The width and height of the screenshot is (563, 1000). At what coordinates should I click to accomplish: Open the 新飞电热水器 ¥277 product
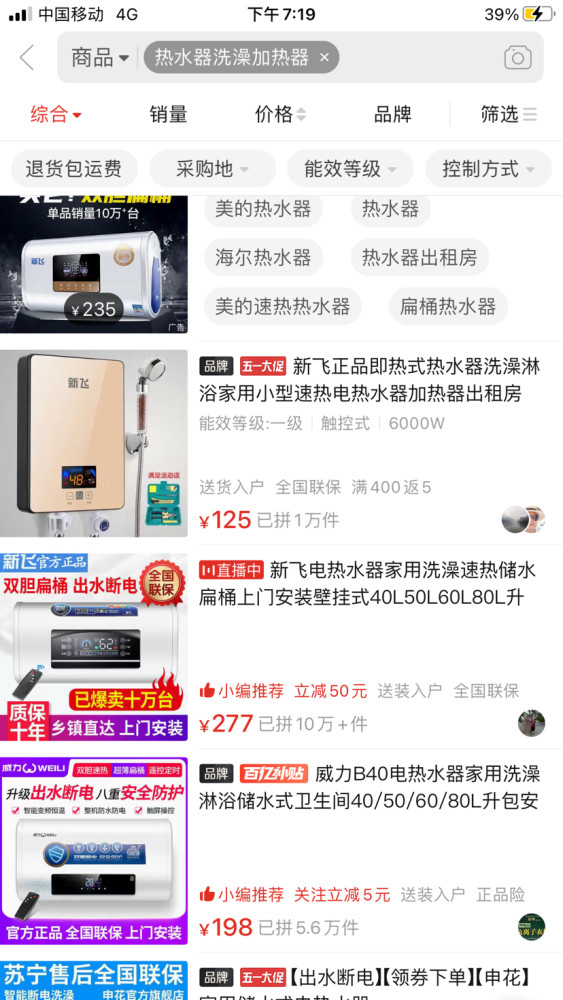click(281, 647)
